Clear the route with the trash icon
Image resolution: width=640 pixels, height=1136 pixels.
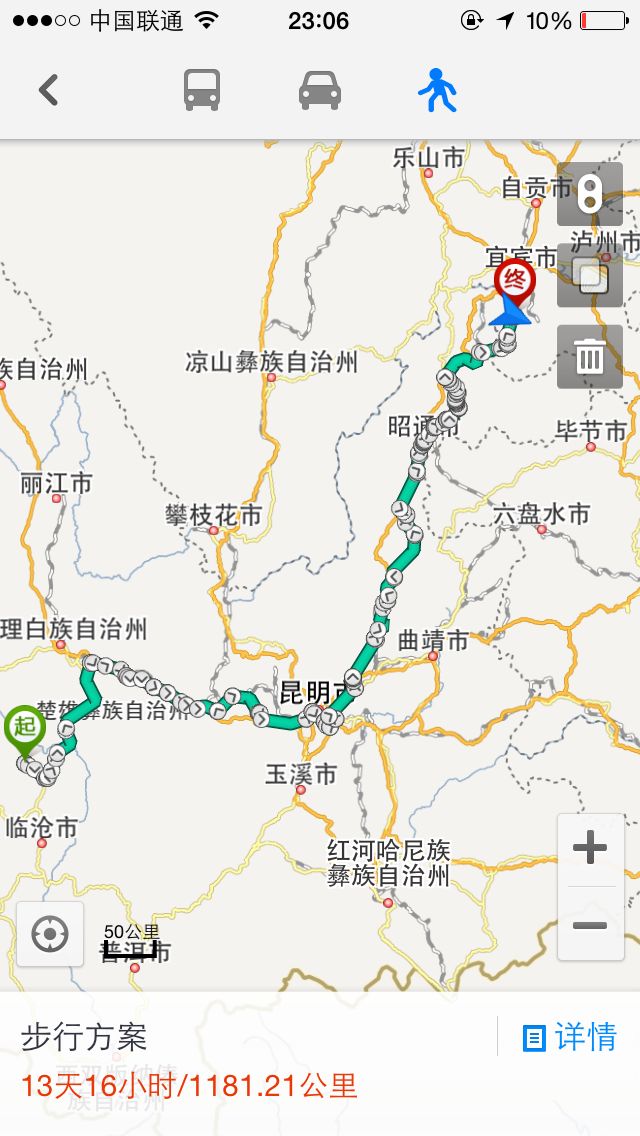(590, 356)
